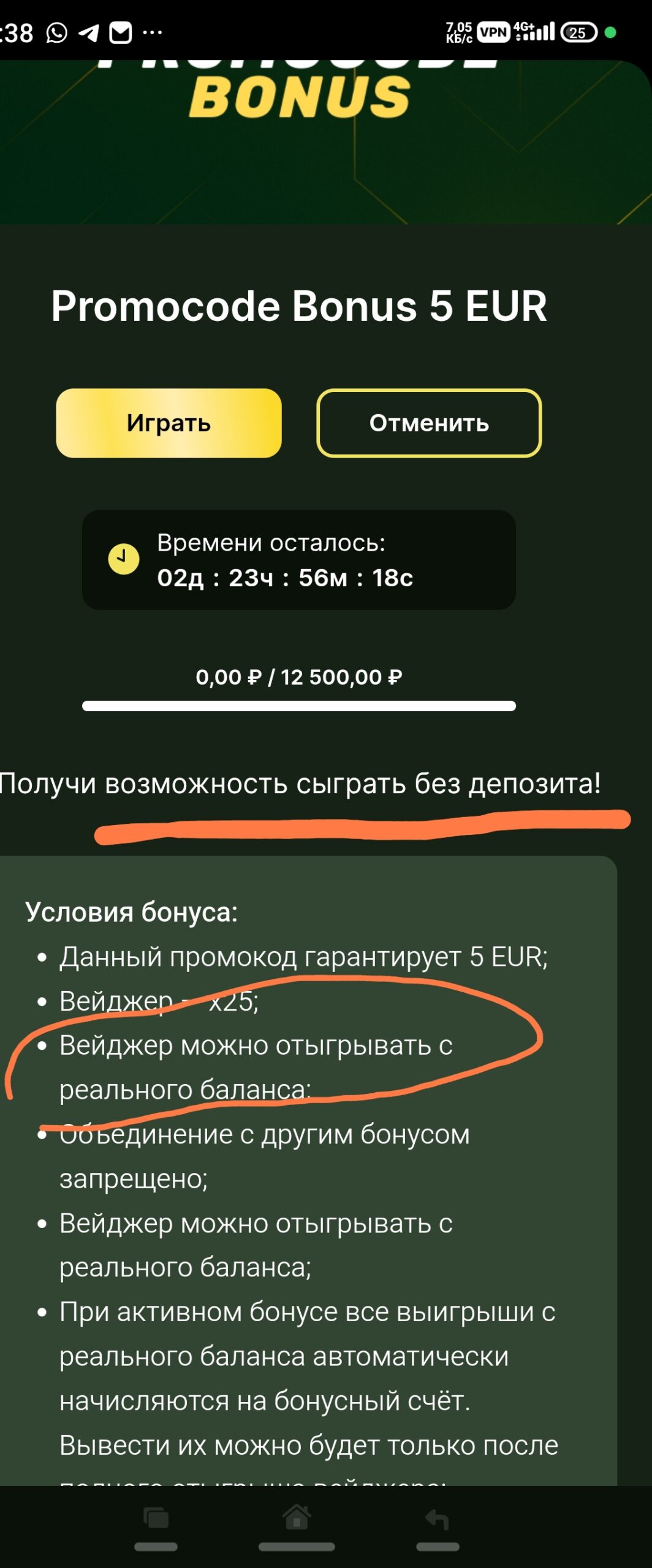
Task: Tap the yellow Играть button
Action: 169,423
